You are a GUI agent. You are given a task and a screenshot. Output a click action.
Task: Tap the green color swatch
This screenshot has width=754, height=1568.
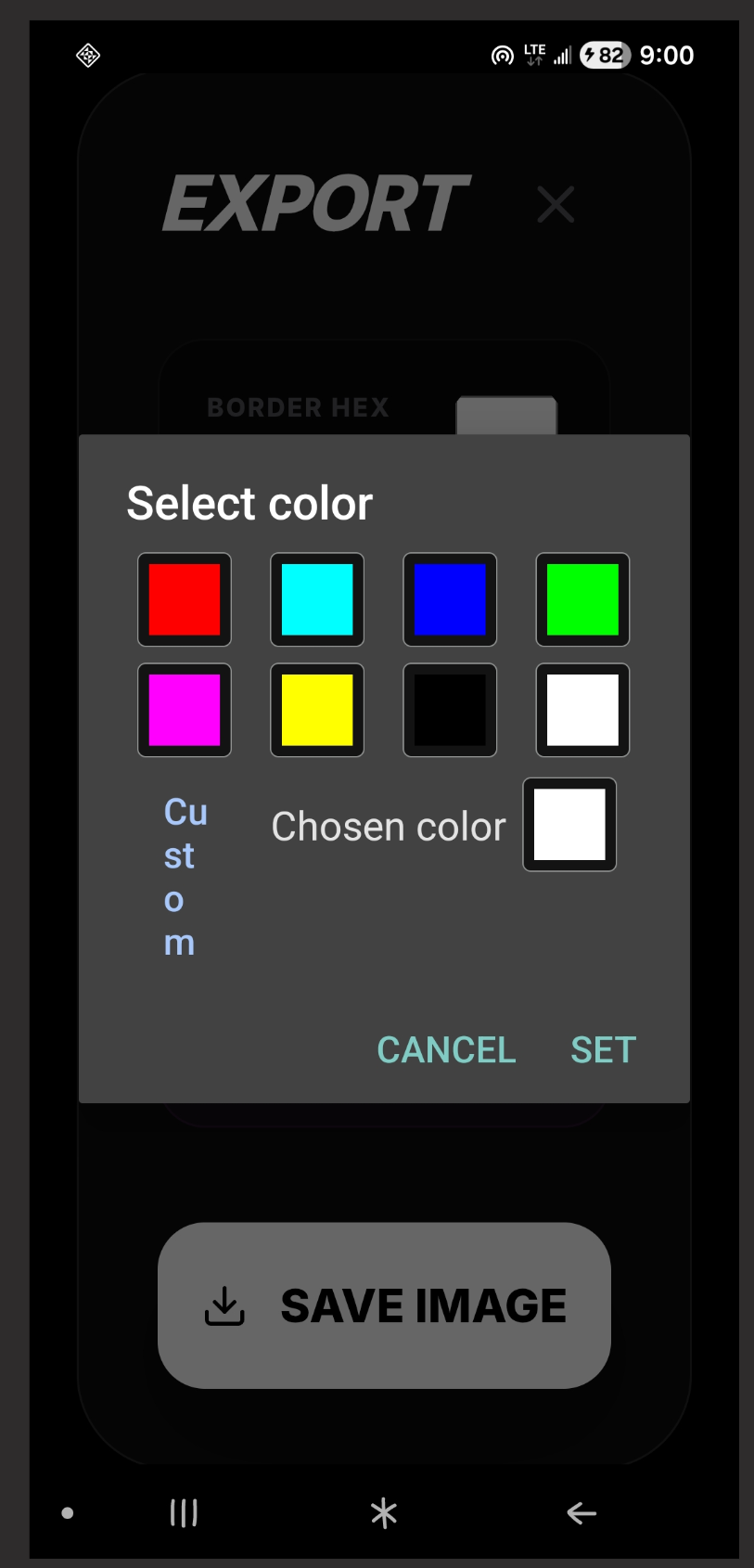click(x=582, y=599)
